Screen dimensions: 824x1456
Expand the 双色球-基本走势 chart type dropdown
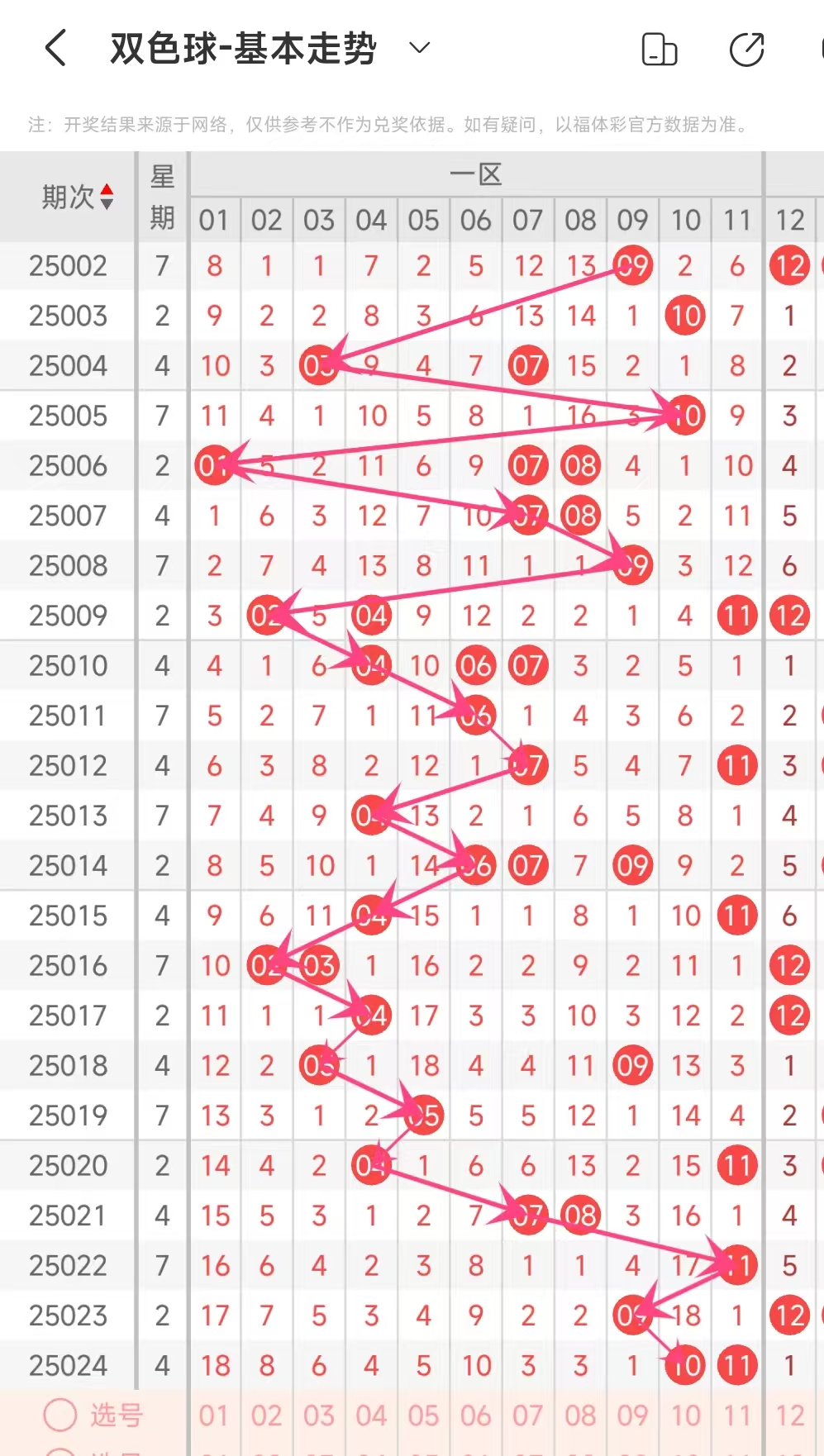click(420, 48)
